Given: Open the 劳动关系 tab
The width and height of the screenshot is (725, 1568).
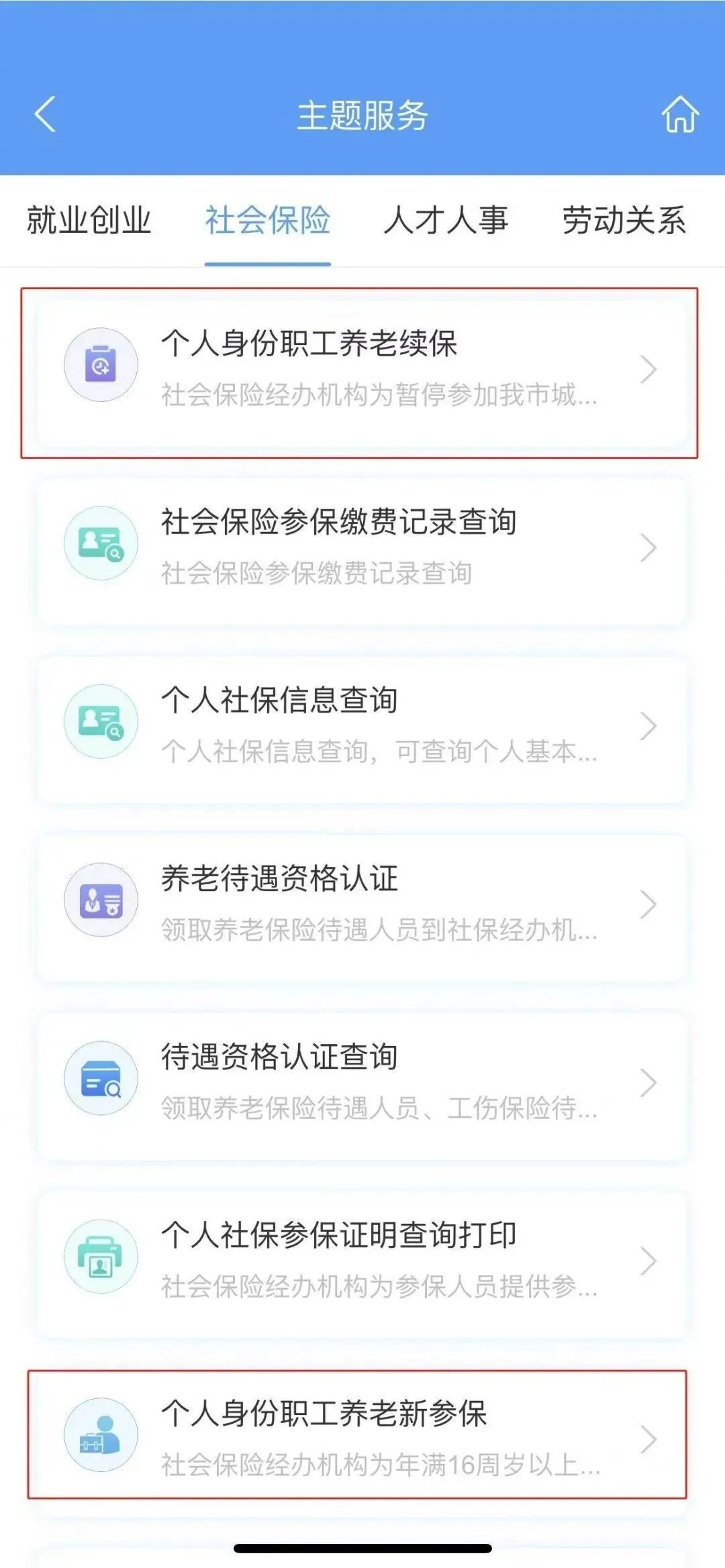Looking at the screenshot, I should click(624, 221).
